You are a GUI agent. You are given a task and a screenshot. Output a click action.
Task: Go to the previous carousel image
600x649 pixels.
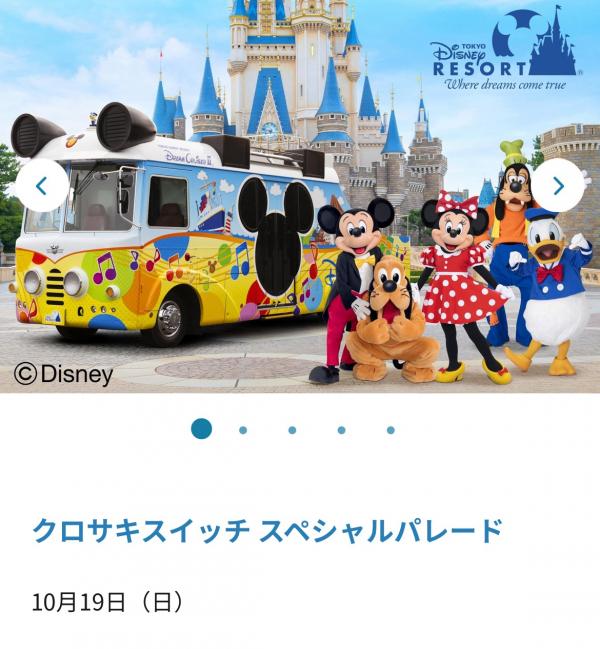[42, 185]
